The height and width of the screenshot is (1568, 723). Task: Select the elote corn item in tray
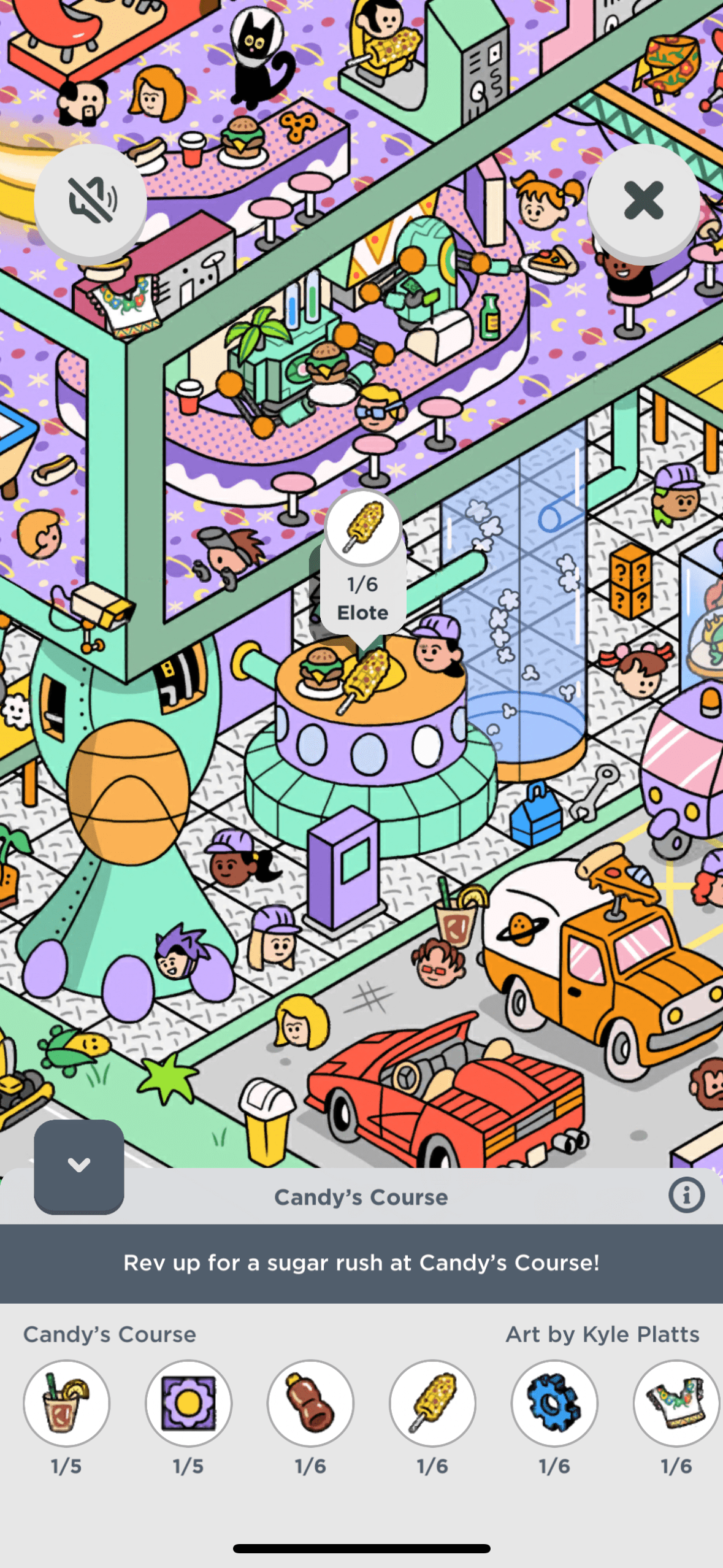point(432,1402)
